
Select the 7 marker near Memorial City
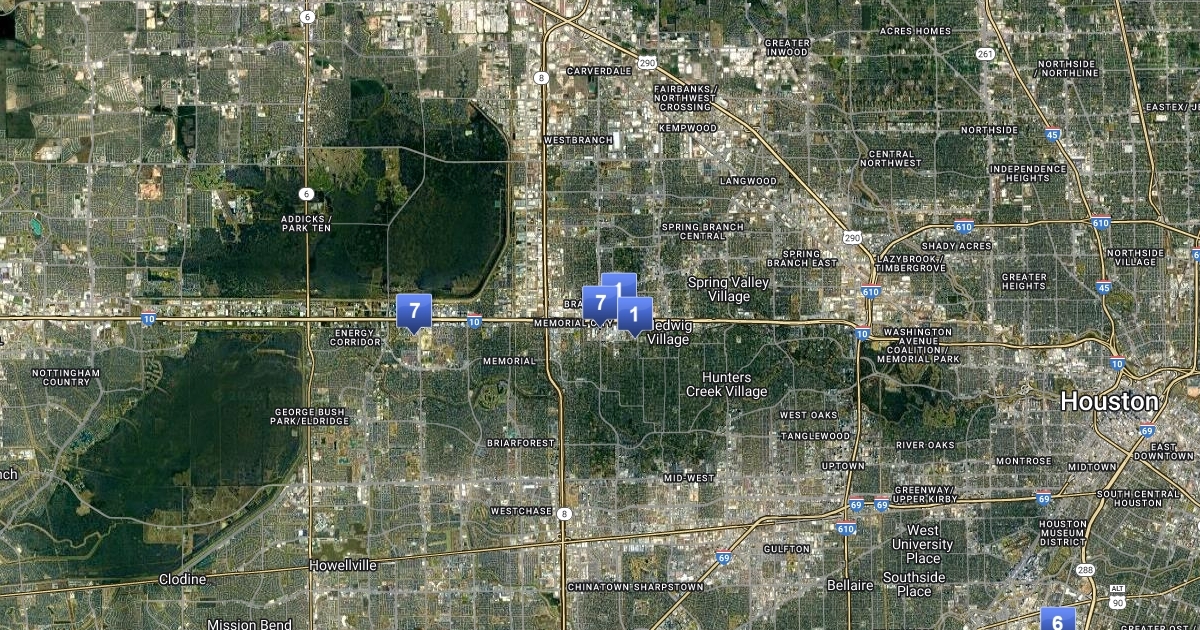(600, 302)
